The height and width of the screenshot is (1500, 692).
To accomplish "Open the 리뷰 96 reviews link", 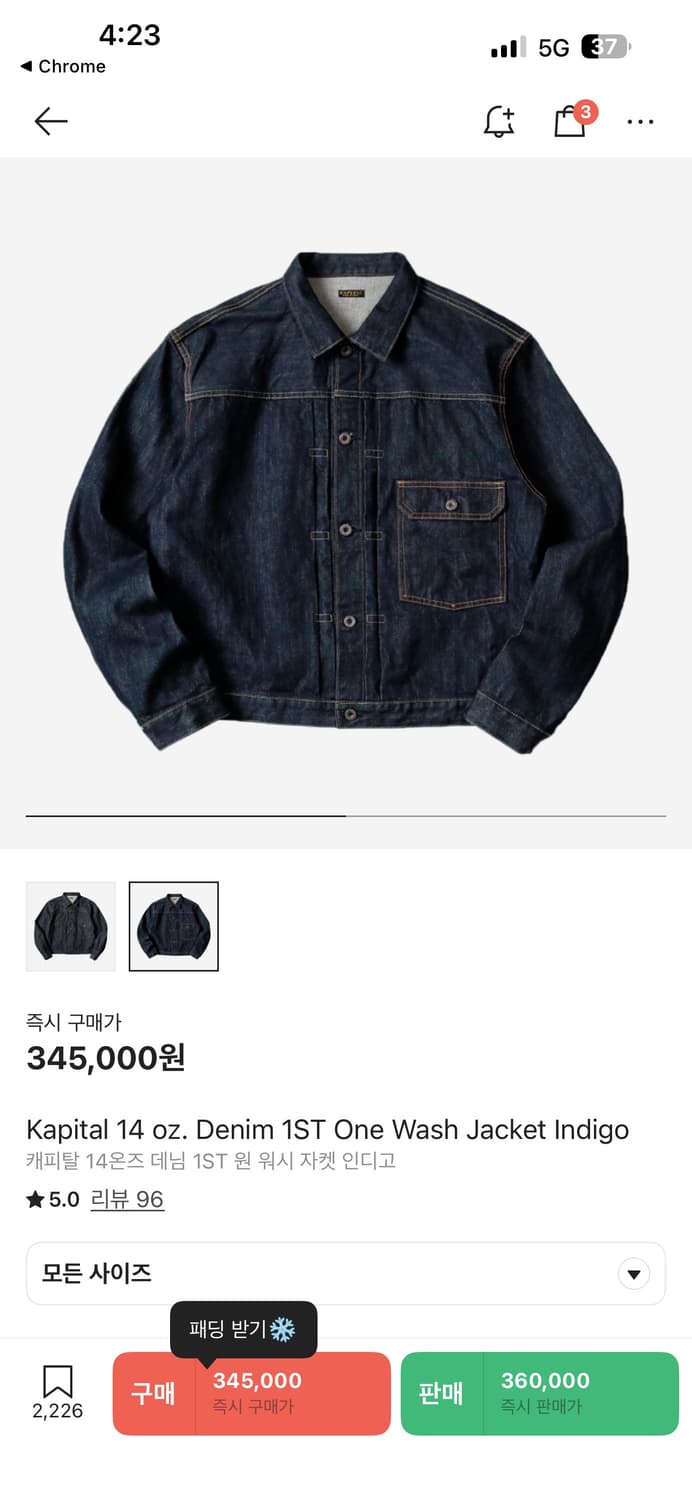I will coord(127,1199).
